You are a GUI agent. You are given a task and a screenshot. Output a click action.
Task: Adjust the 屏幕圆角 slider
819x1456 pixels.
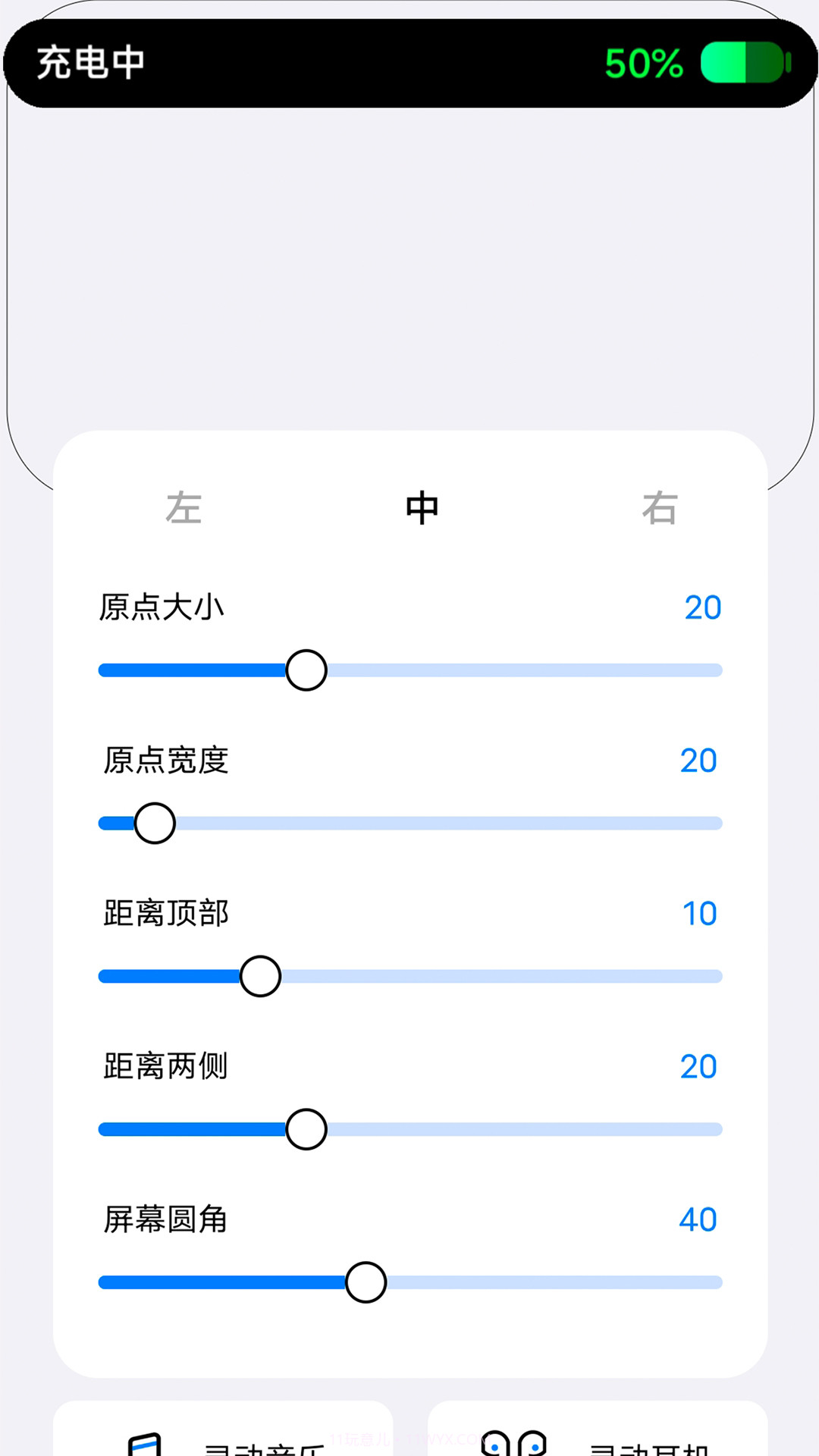[x=366, y=1282]
